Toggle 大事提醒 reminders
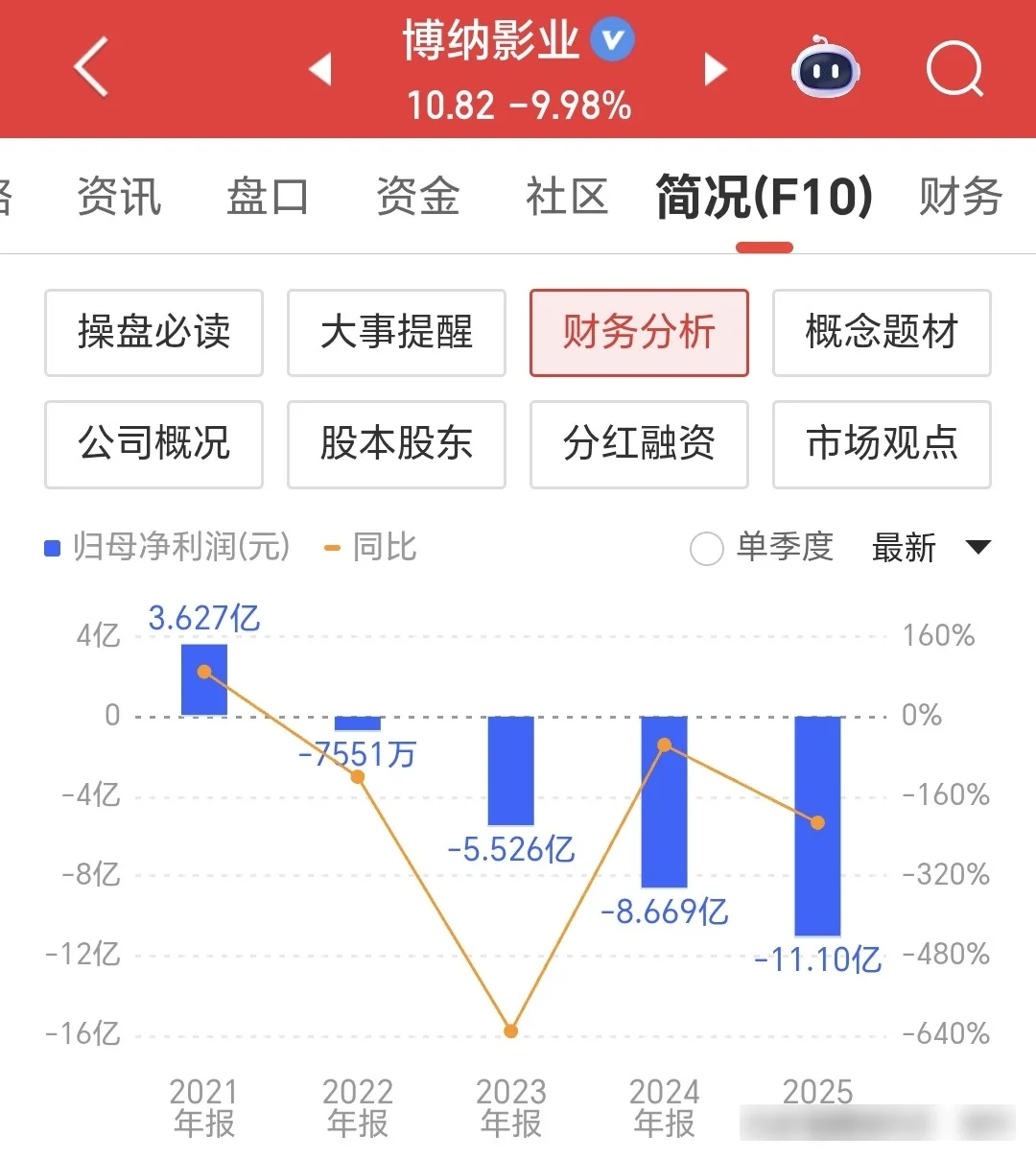The height and width of the screenshot is (1160, 1036). (x=396, y=333)
